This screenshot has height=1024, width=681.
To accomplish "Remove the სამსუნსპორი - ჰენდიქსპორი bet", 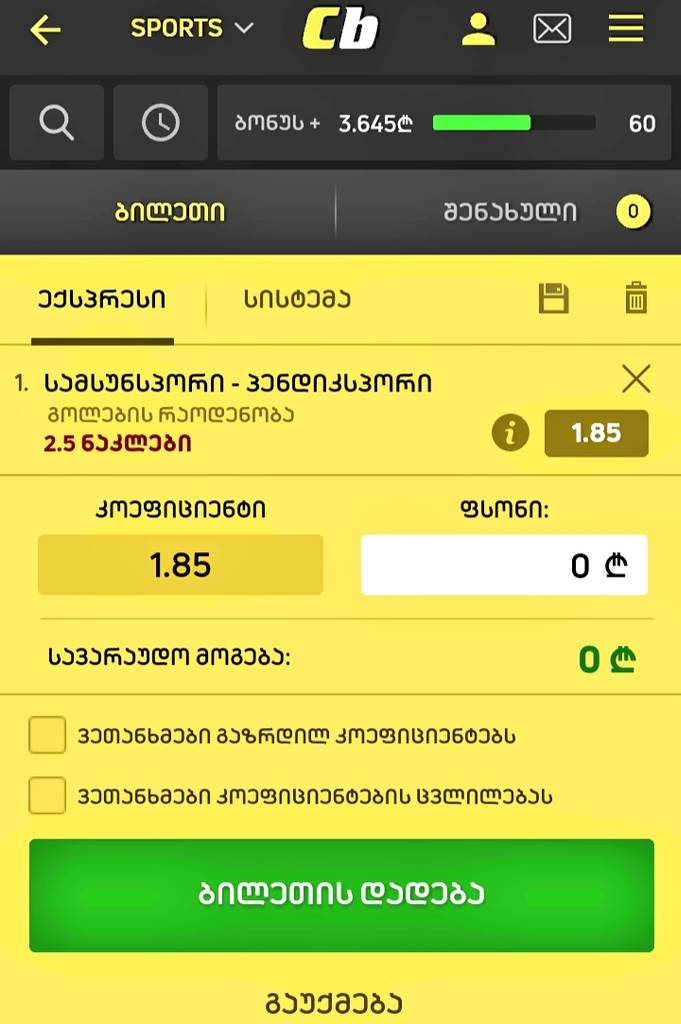I will pos(636,379).
